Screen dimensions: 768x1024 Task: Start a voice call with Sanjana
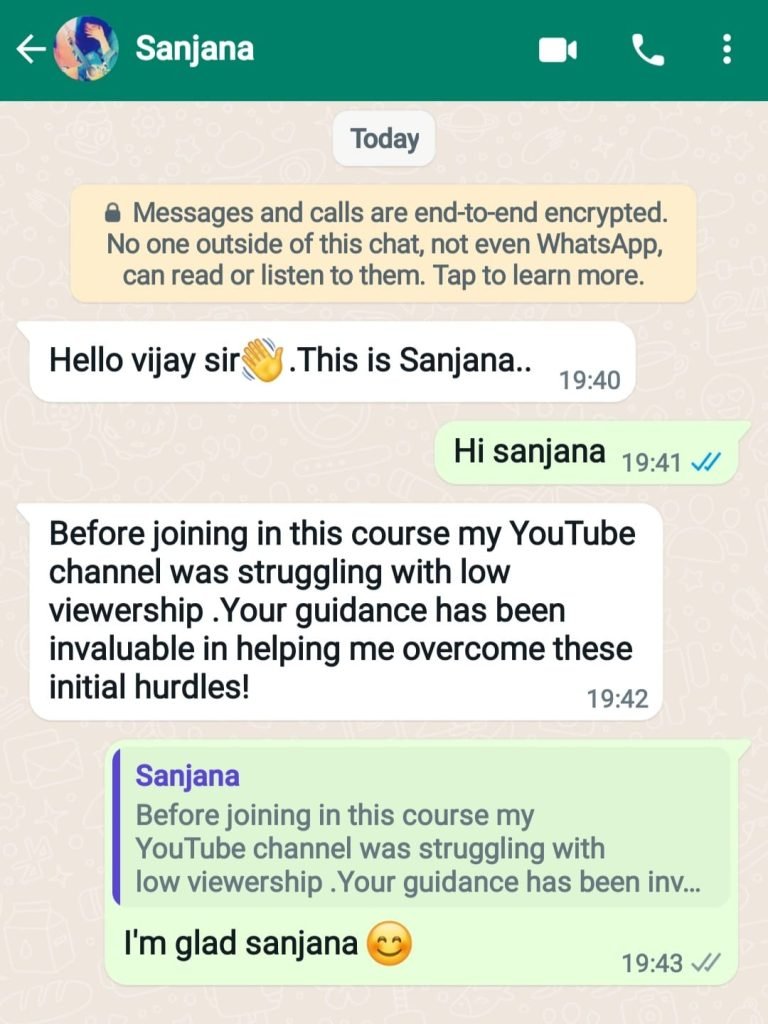pos(648,49)
